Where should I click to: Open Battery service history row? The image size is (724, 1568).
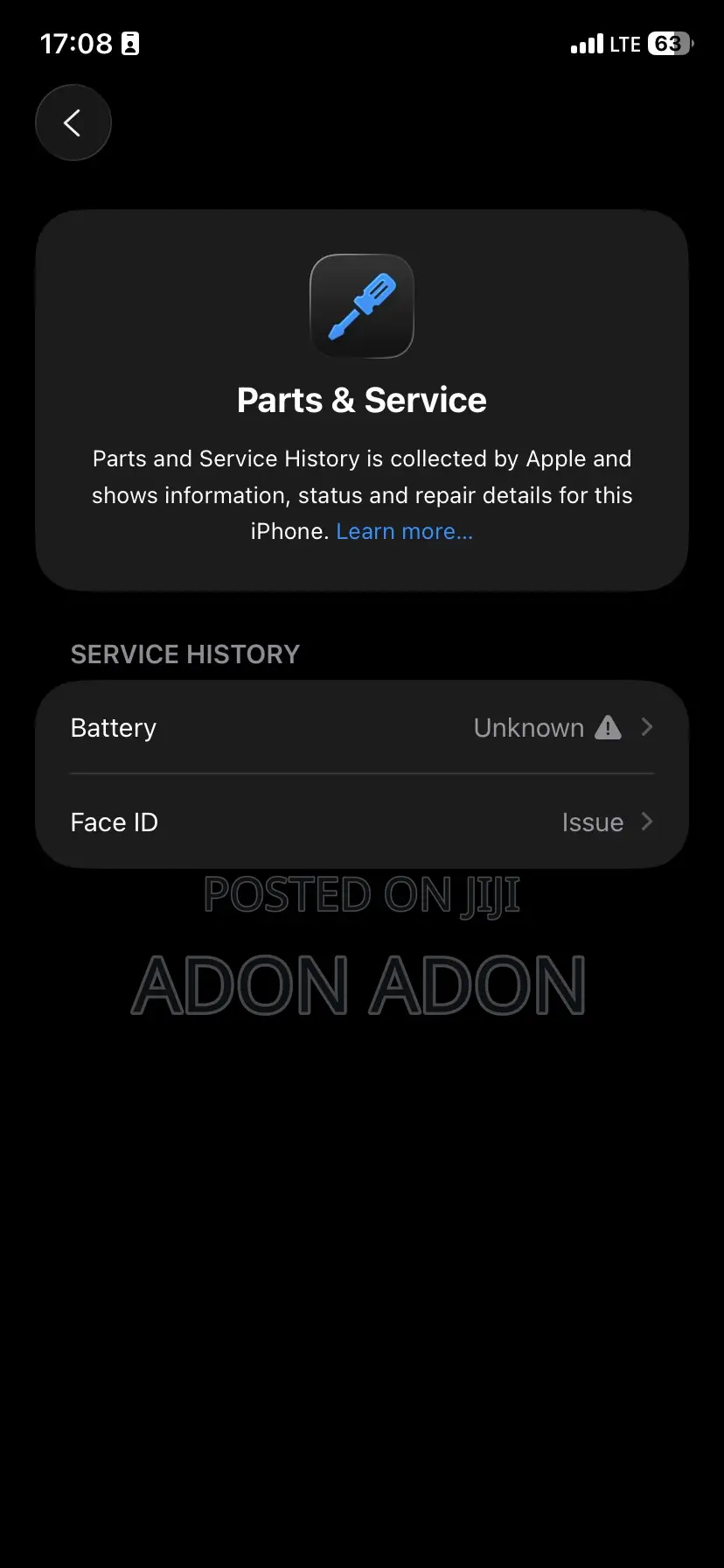(361, 728)
